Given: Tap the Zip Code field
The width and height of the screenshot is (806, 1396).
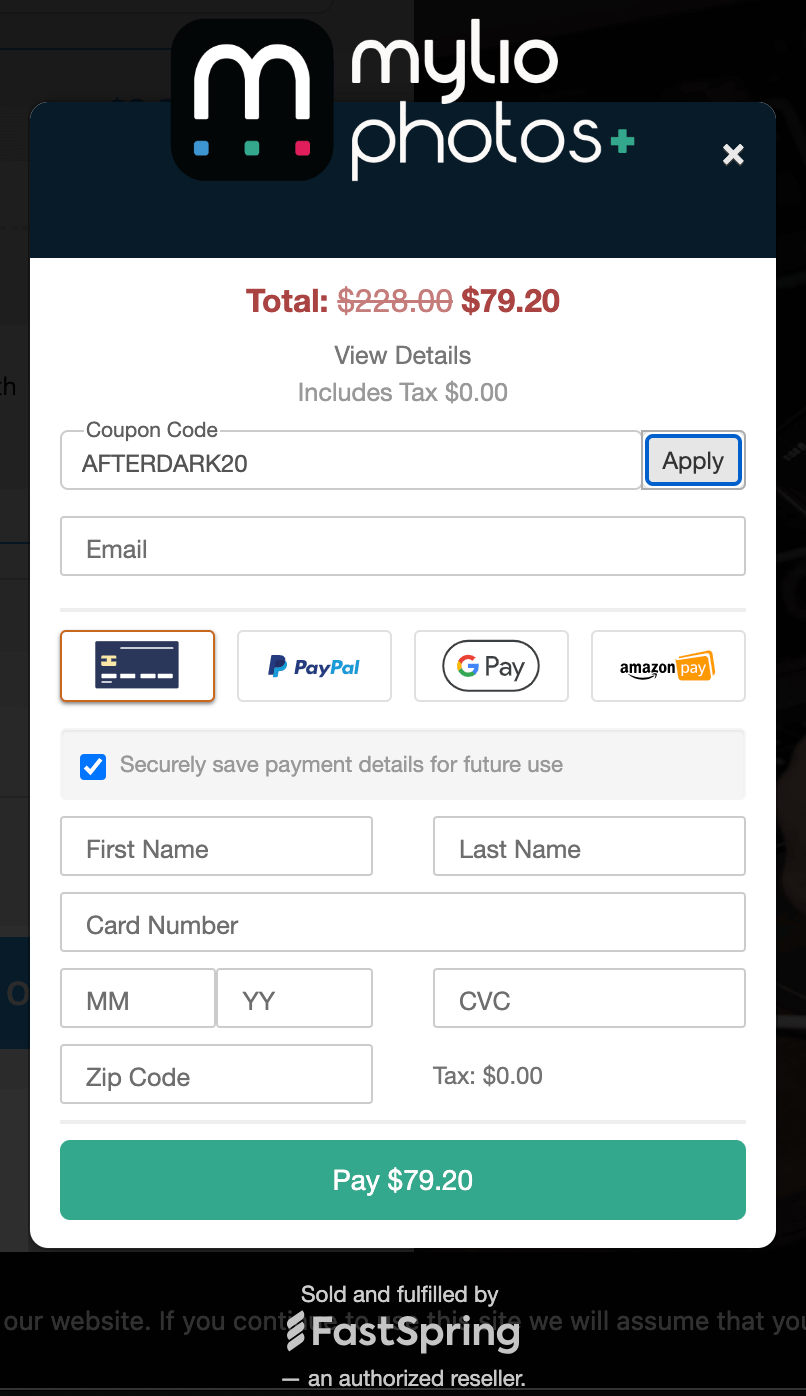Looking at the screenshot, I should [216, 1076].
